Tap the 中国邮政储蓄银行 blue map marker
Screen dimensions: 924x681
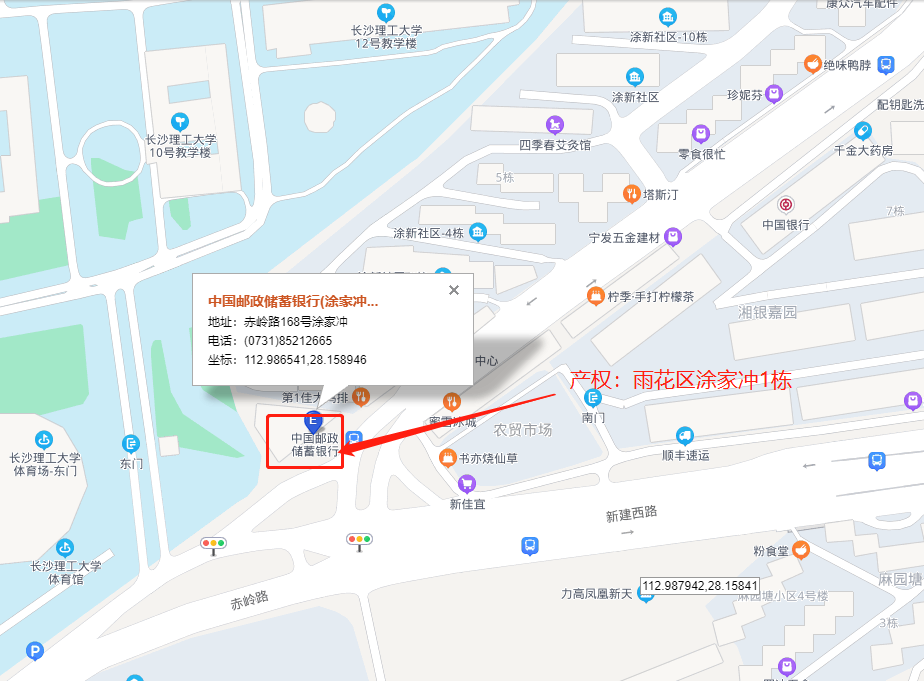click(x=312, y=421)
